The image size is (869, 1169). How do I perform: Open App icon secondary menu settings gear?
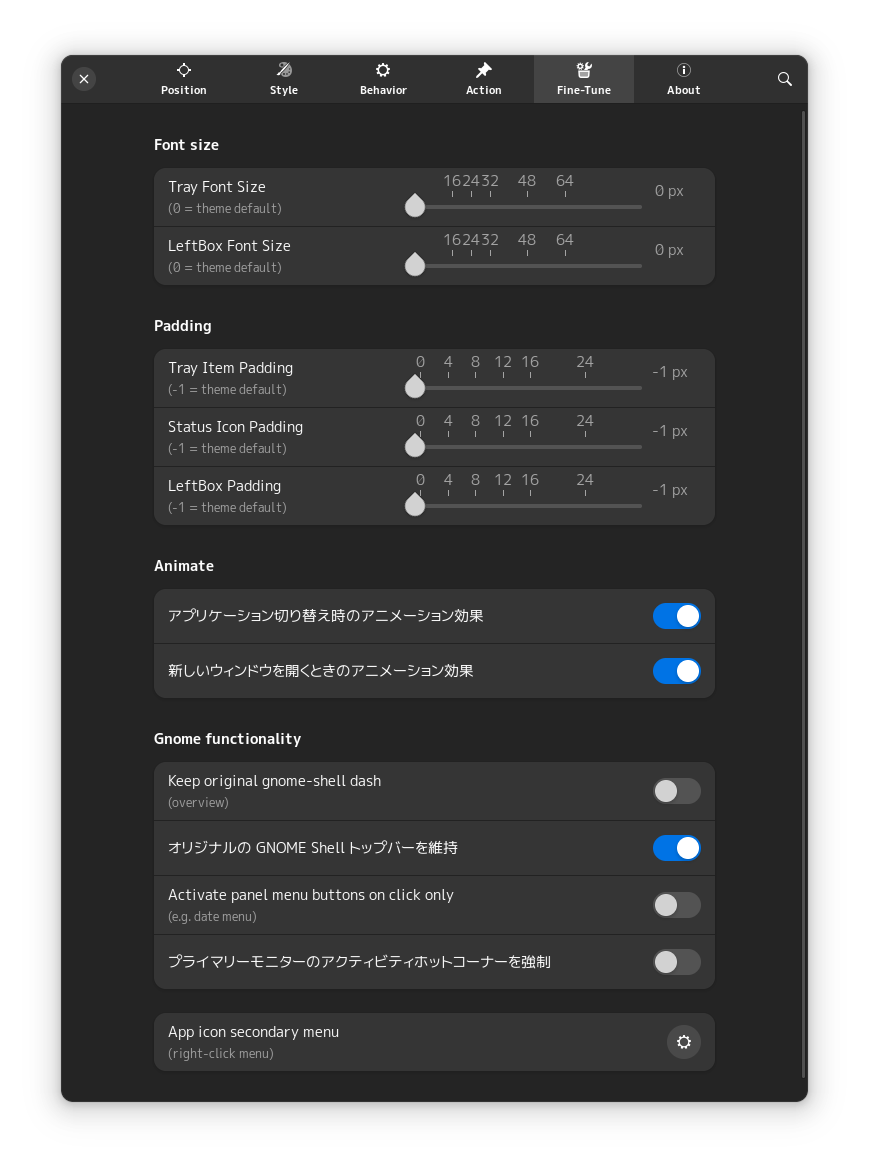pyautogui.click(x=684, y=1042)
